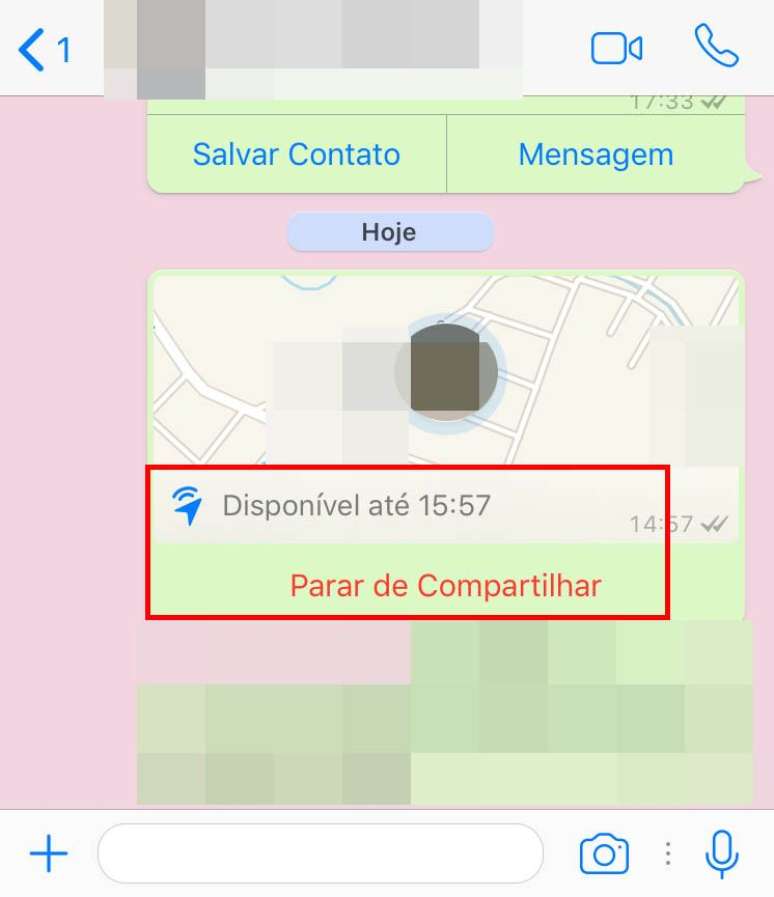Record a voice message

[x=722, y=854]
